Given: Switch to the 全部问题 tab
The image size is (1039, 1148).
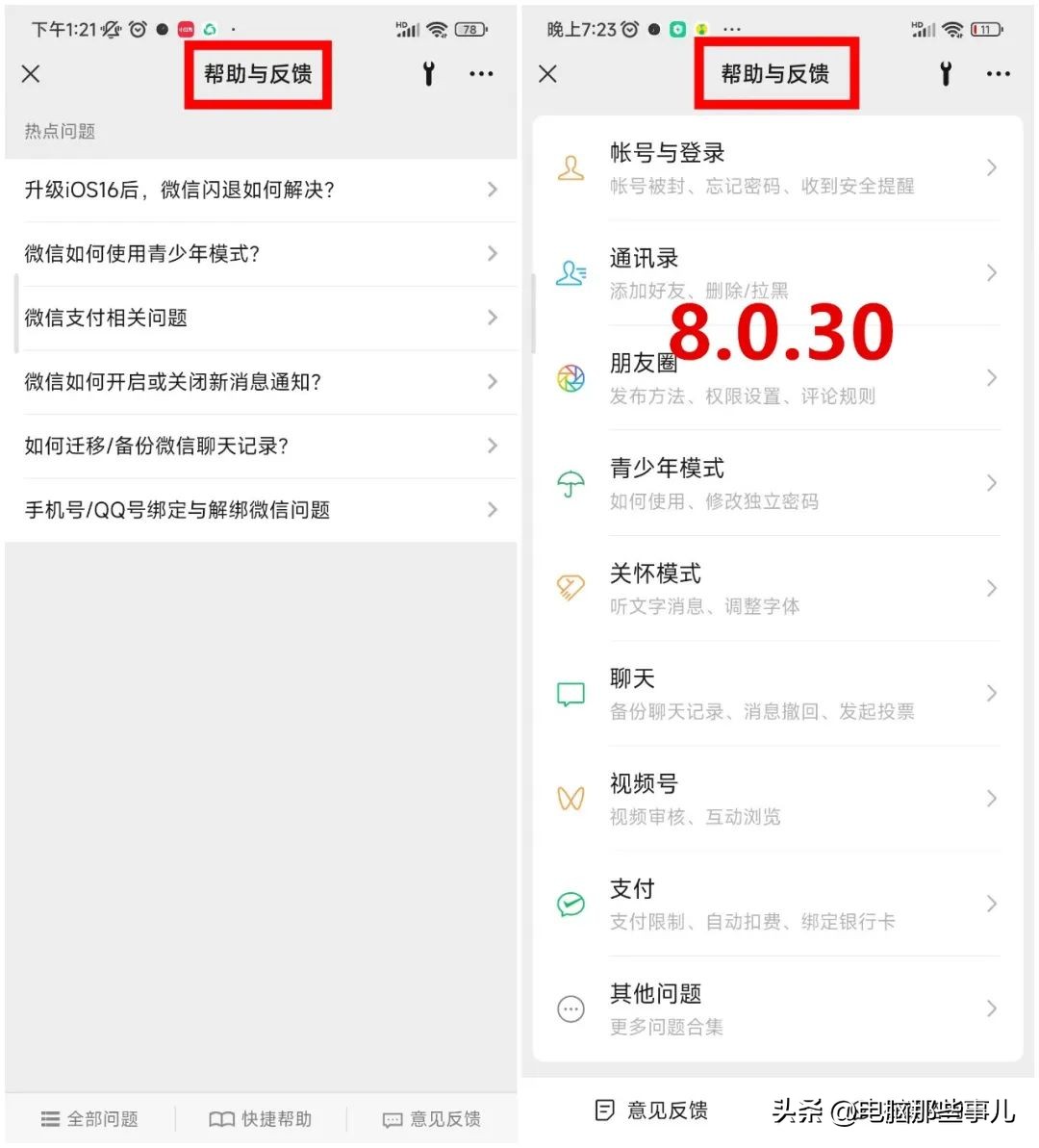Looking at the screenshot, I should coord(89,1118).
